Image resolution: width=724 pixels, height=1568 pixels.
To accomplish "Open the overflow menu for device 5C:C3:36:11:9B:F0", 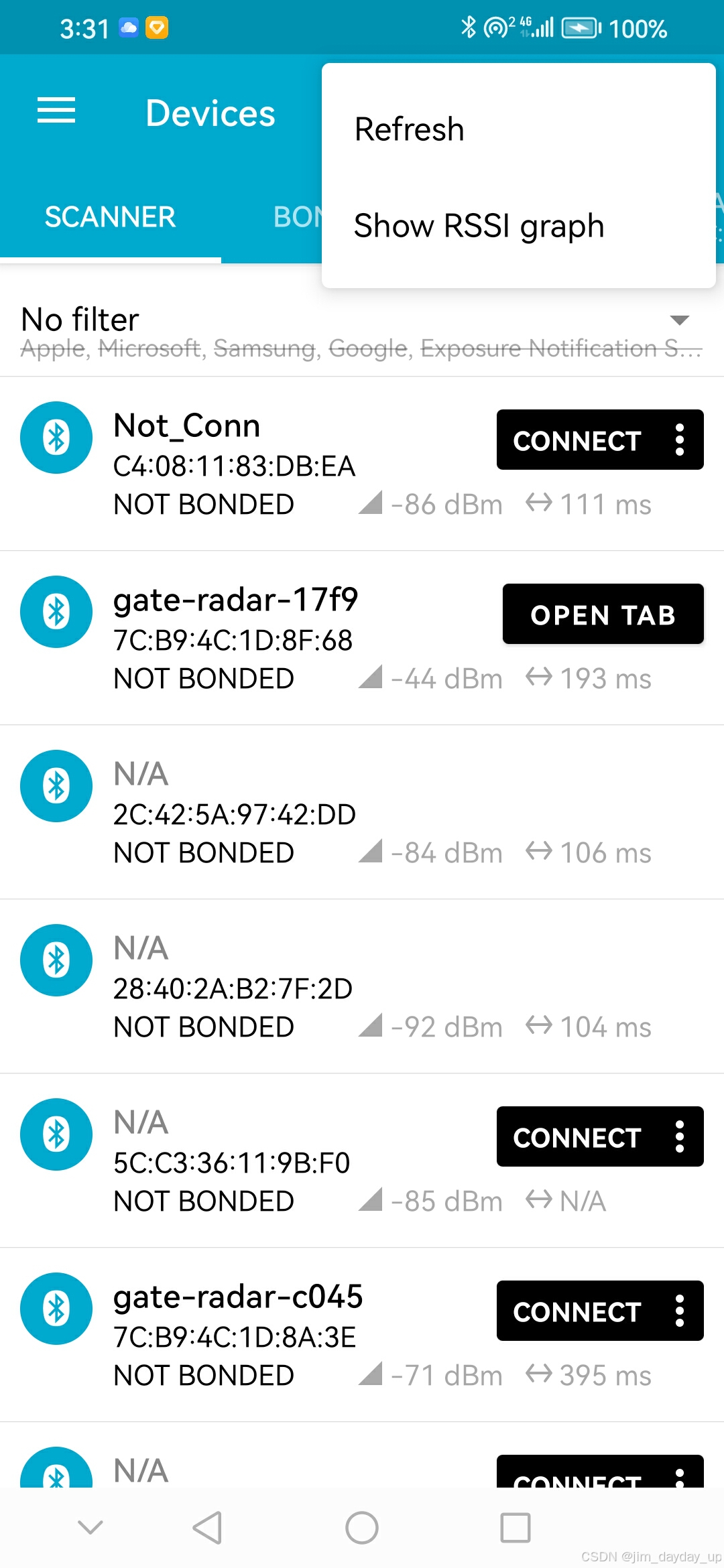I will [x=678, y=1137].
